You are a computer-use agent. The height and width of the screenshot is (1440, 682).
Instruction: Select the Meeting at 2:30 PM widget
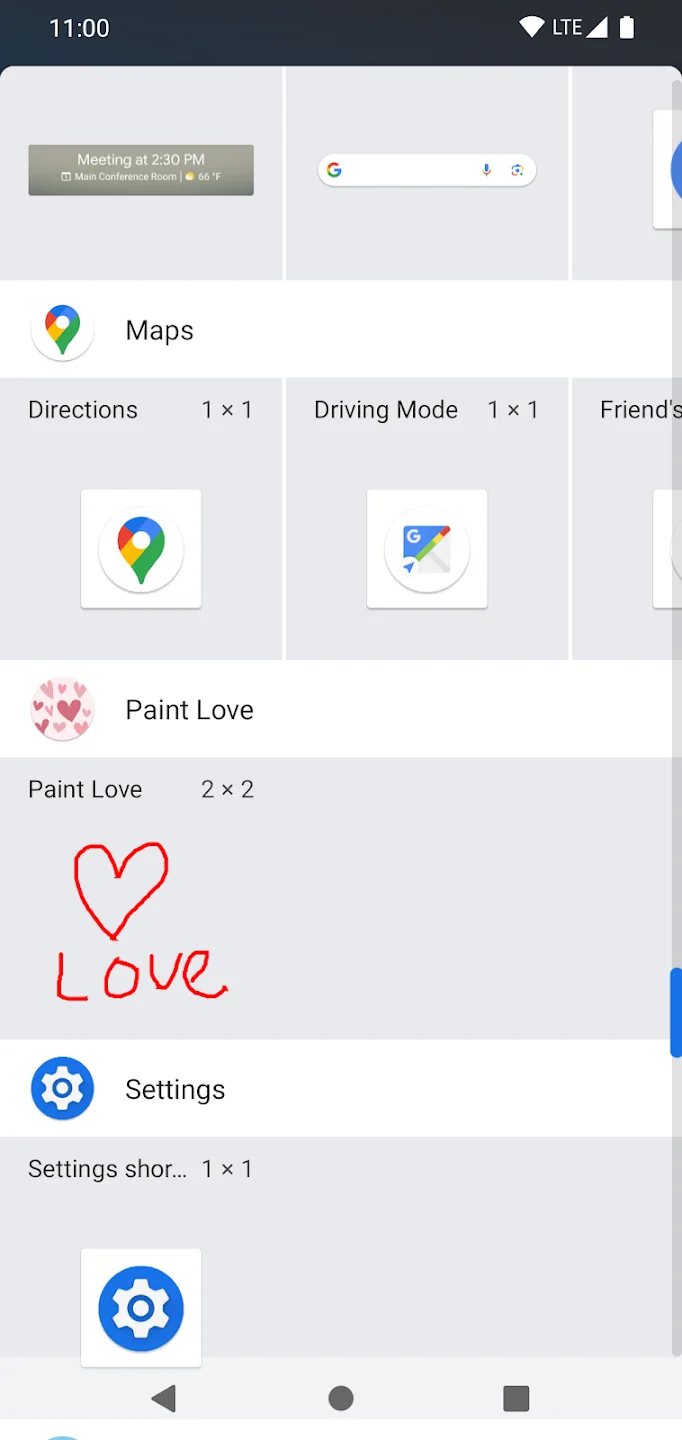[141, 170]
